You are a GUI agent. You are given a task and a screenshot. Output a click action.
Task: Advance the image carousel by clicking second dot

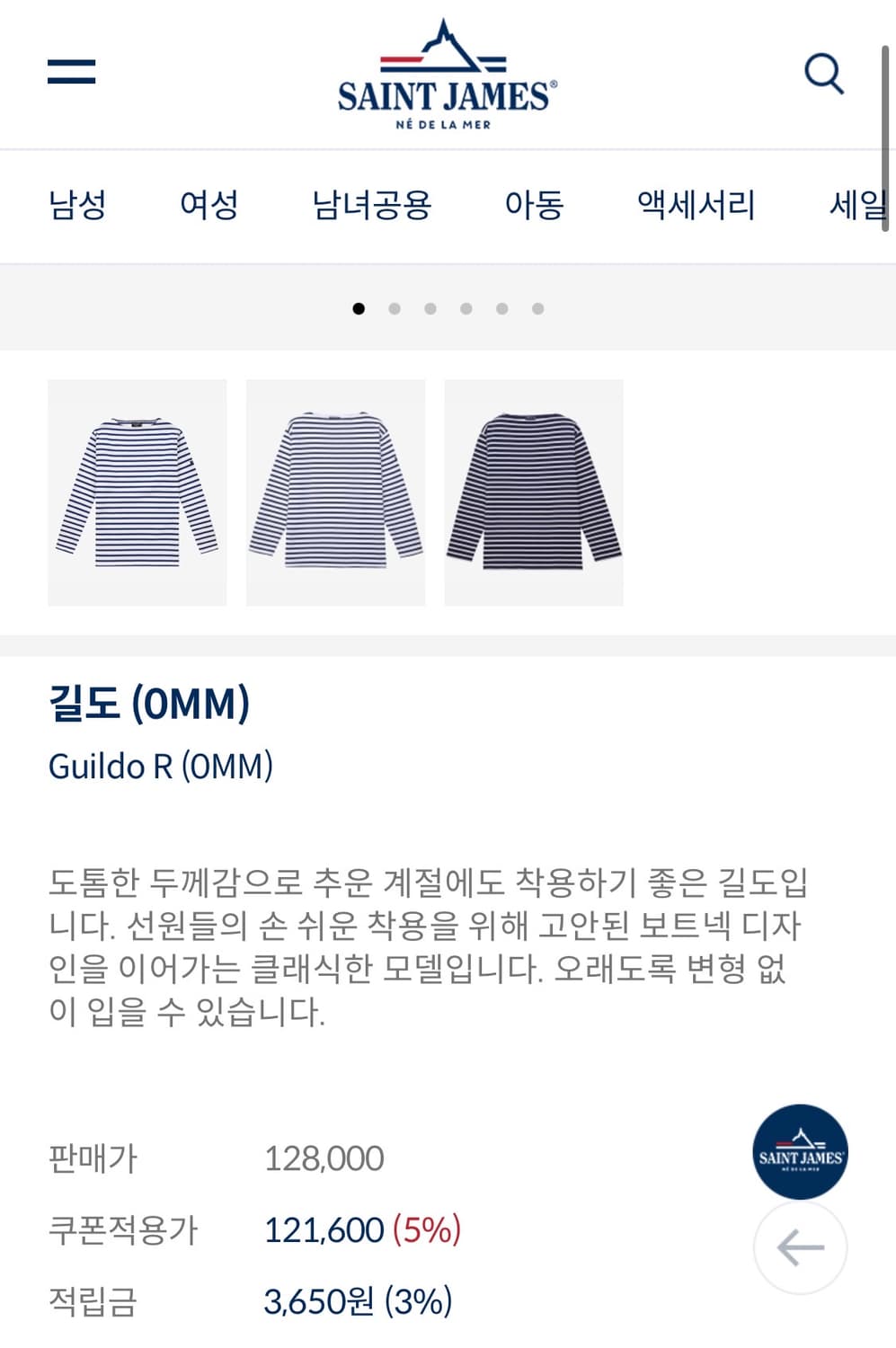395,309
